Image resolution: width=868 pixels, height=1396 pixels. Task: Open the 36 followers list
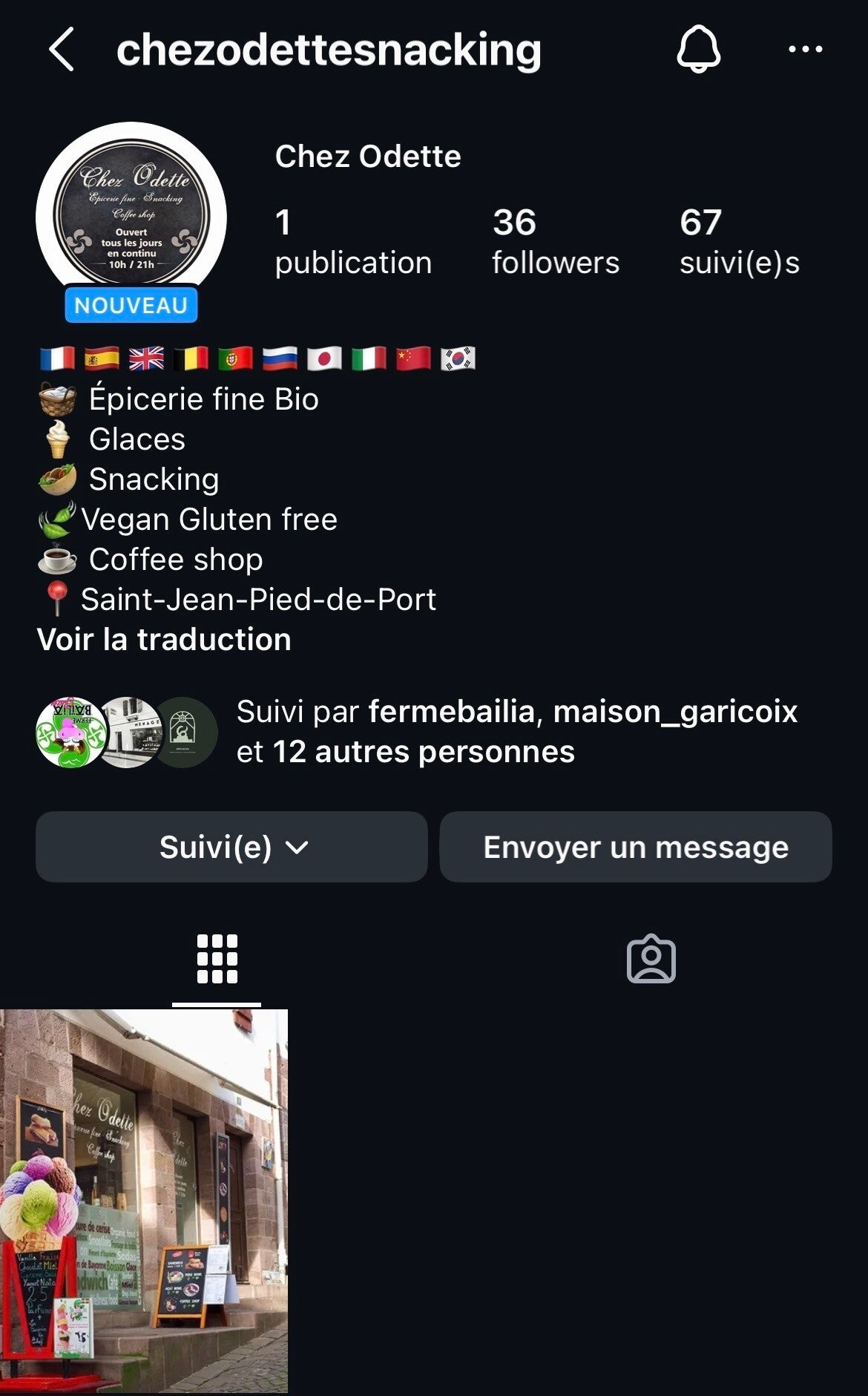click(x=555, y=242)
